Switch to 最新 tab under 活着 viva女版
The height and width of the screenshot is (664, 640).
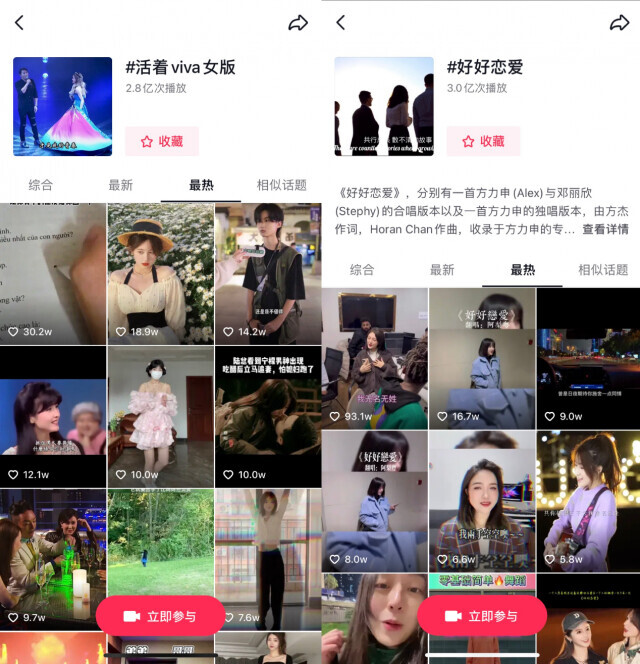[x=120, y=185]
